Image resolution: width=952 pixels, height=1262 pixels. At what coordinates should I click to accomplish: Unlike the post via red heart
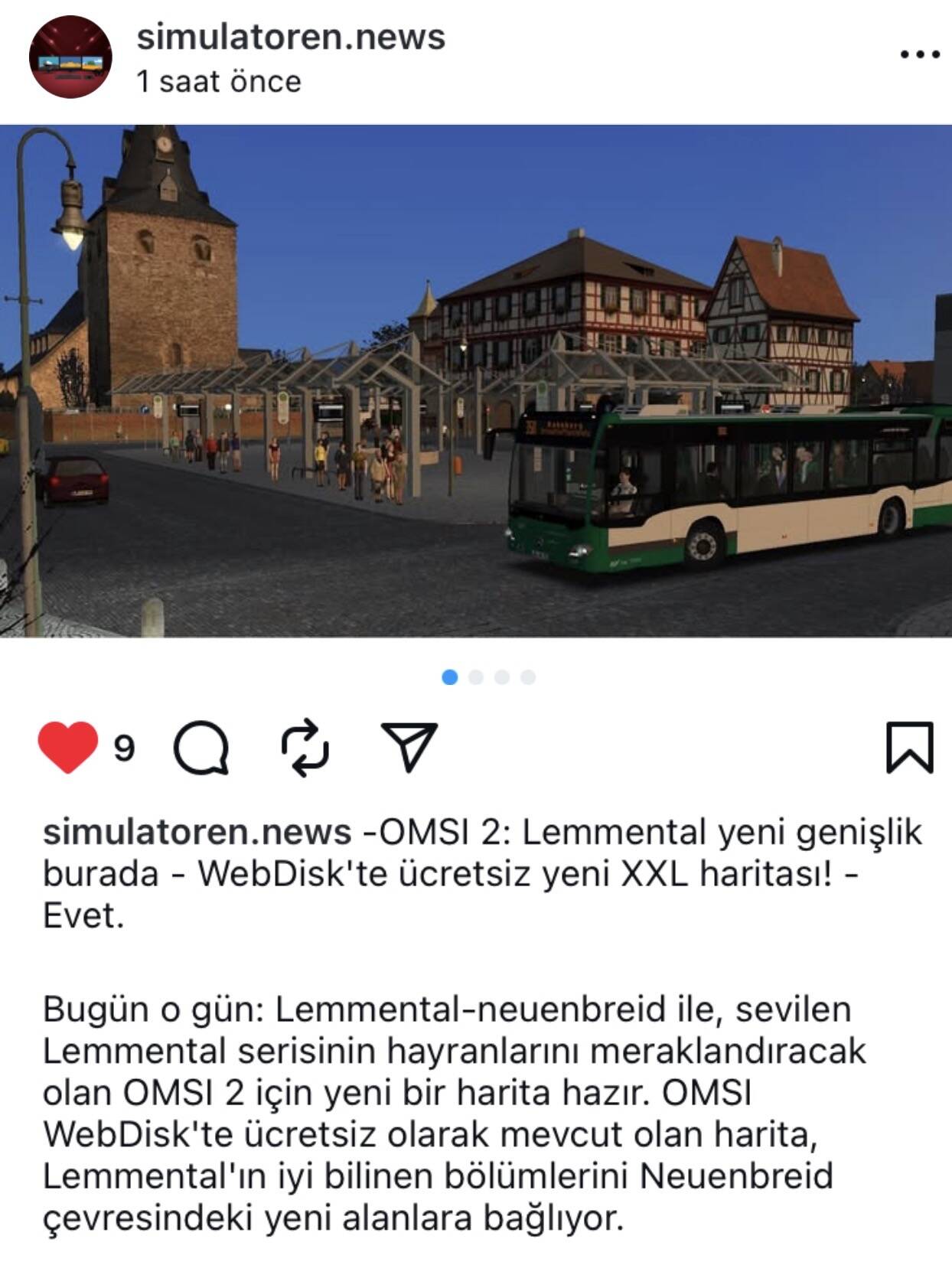68,747
